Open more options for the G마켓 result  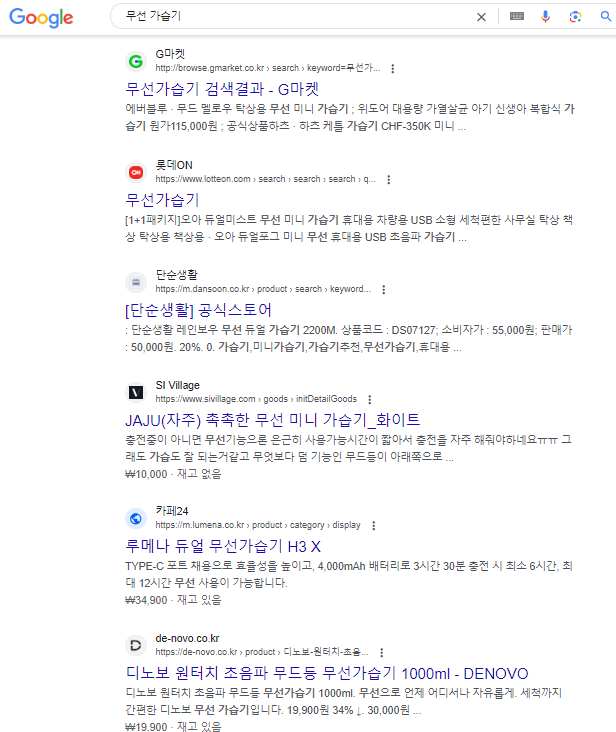[392, 69]
